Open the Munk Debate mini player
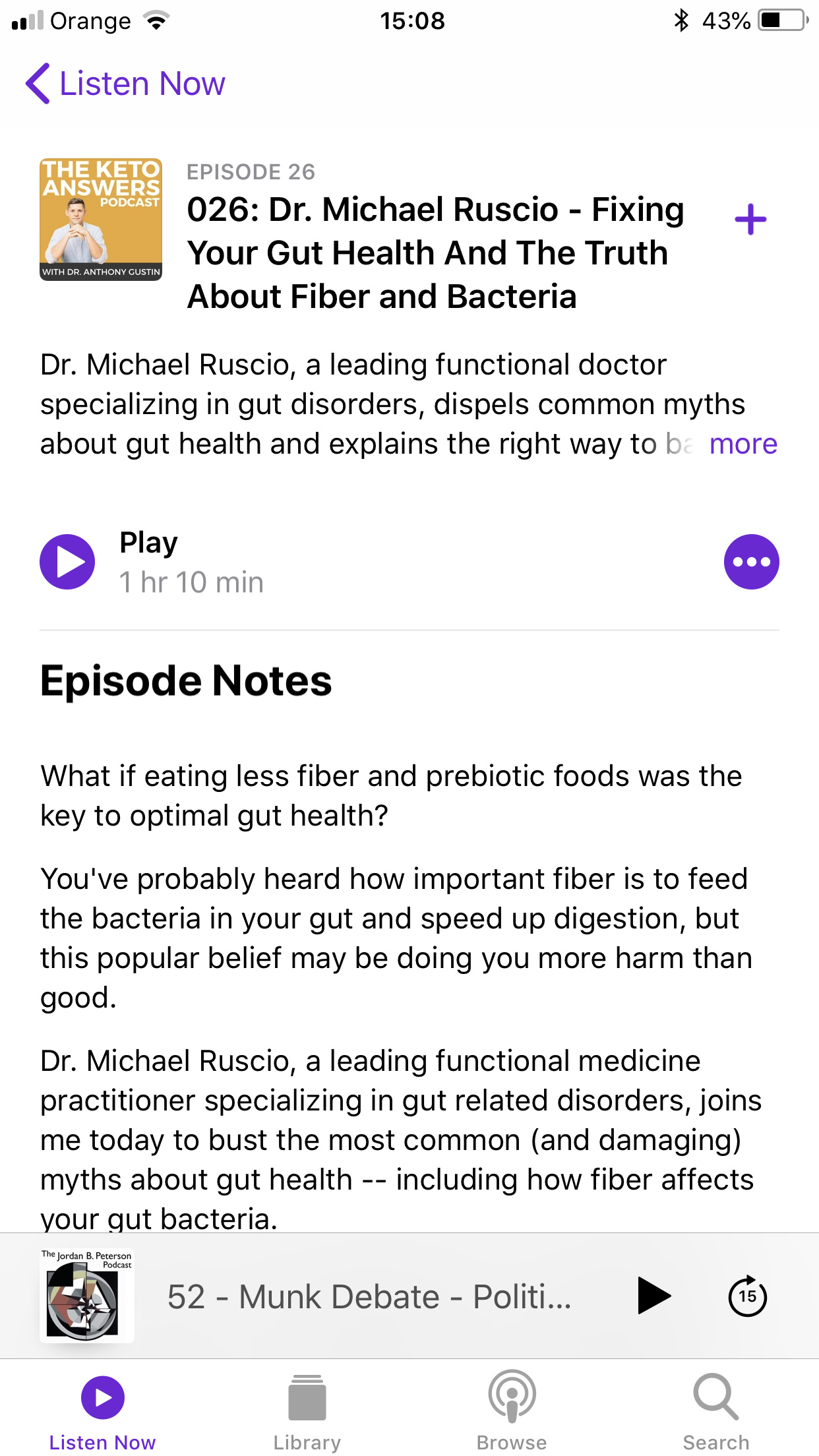The height and width of the screenshot is (1456, 819). [x=369, y=1296]
